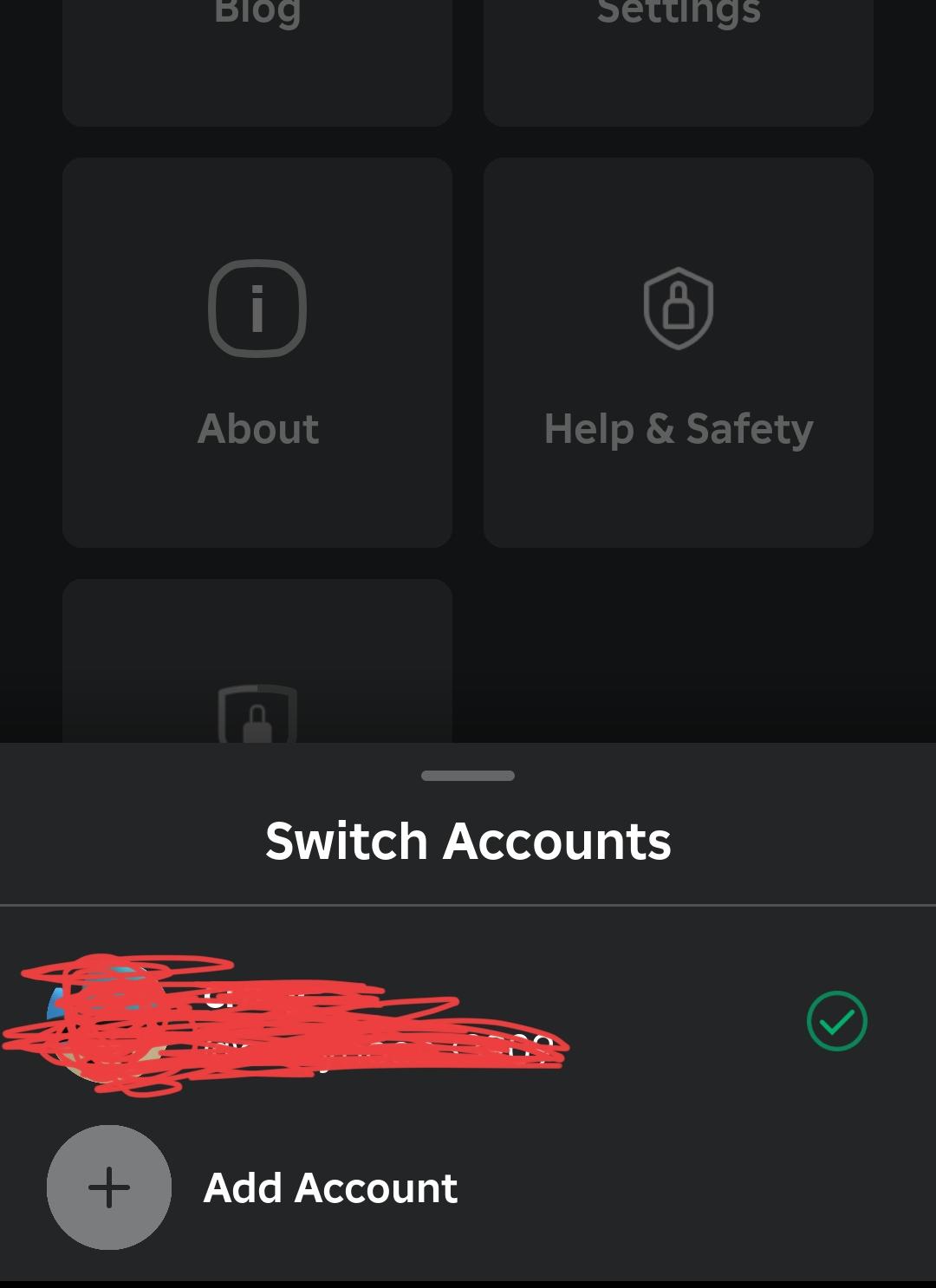Select the circled 'i' information icon
The width and height of the screenshot is (936, 1288).
[x=257, y=308]
